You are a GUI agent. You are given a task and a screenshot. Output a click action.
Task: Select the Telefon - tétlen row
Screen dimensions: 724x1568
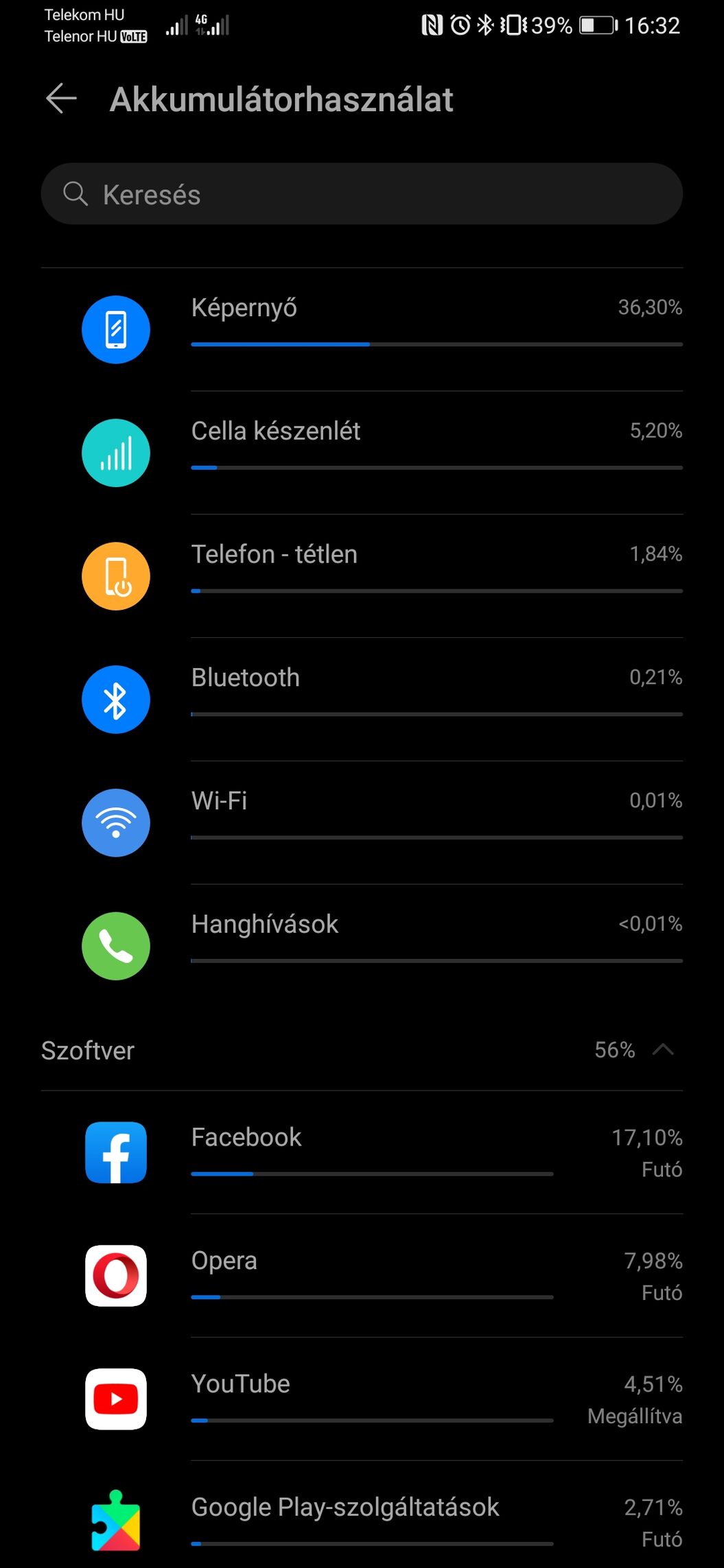[362, 576]
